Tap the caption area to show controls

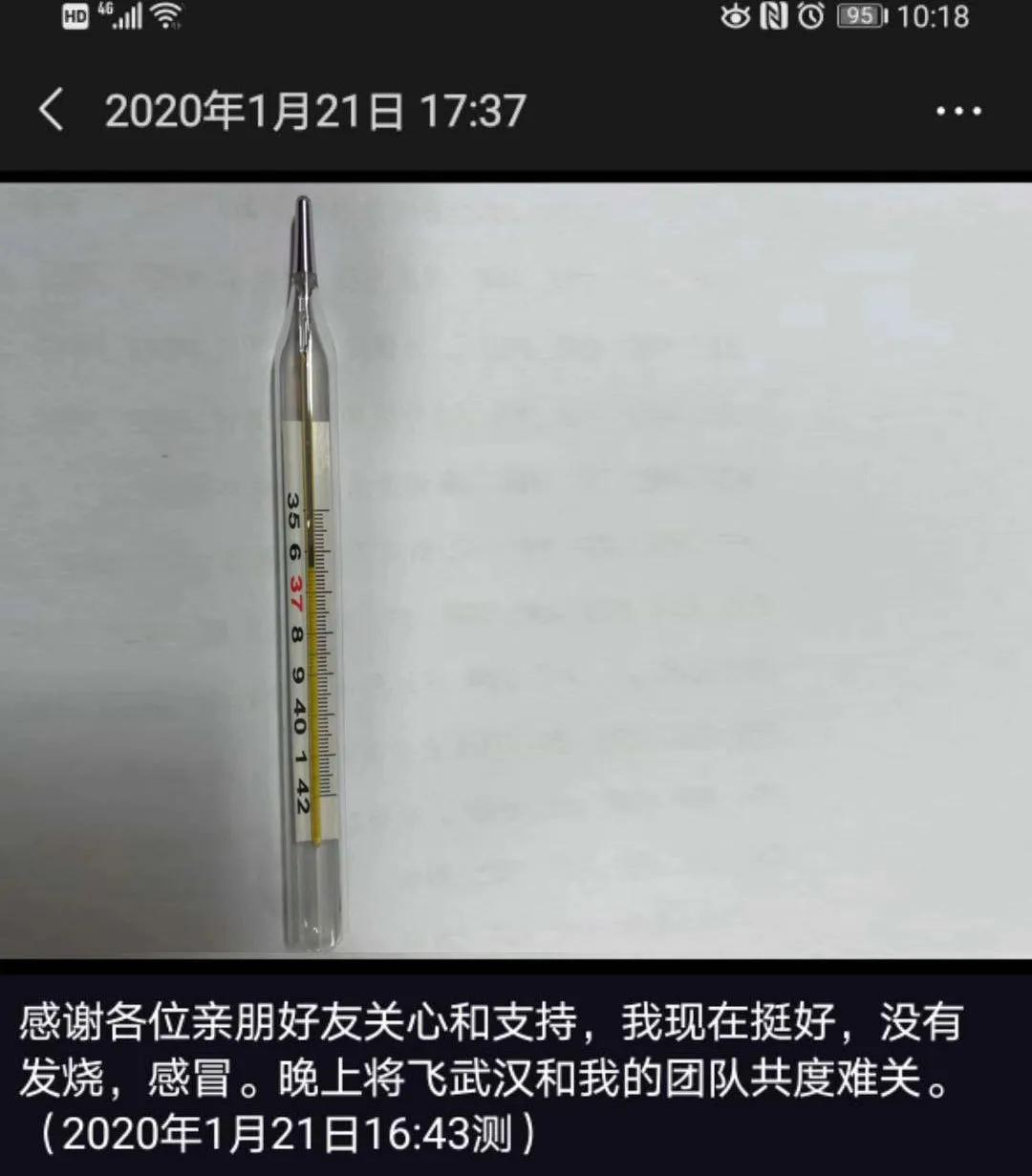(516, 1070)
